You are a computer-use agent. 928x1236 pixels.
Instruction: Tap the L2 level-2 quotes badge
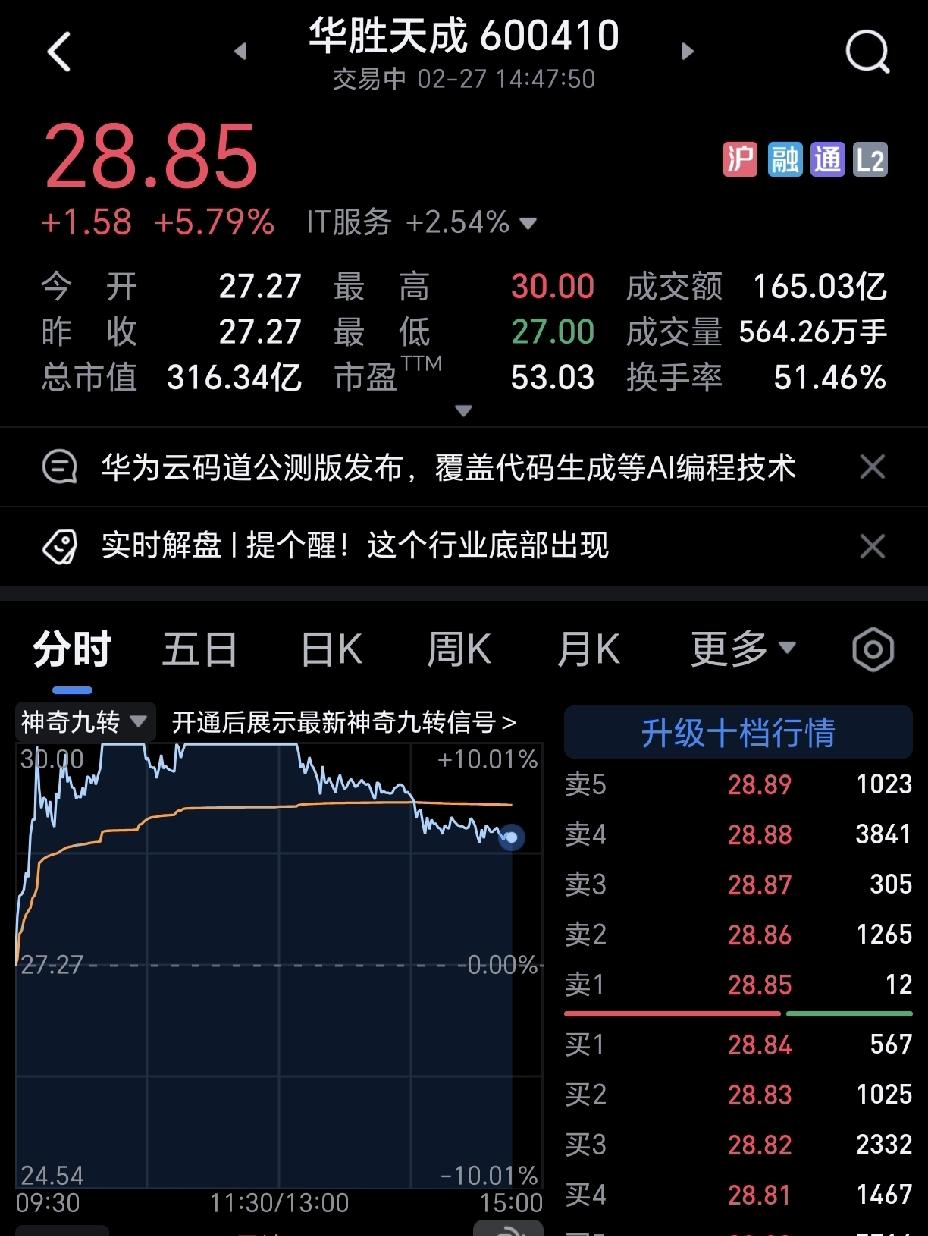point(871,160)
